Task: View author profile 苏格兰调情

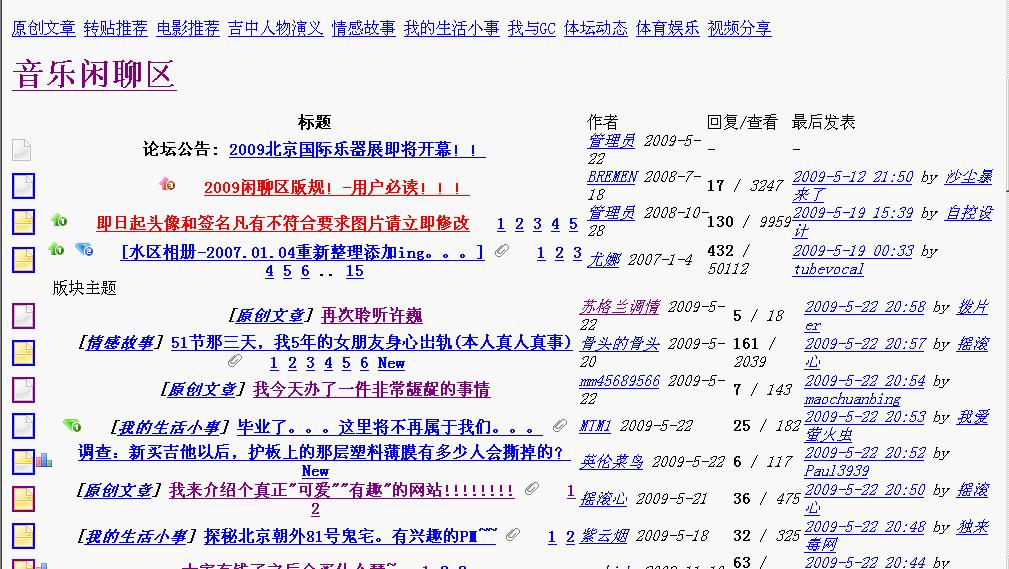Action: click(619, 307)
